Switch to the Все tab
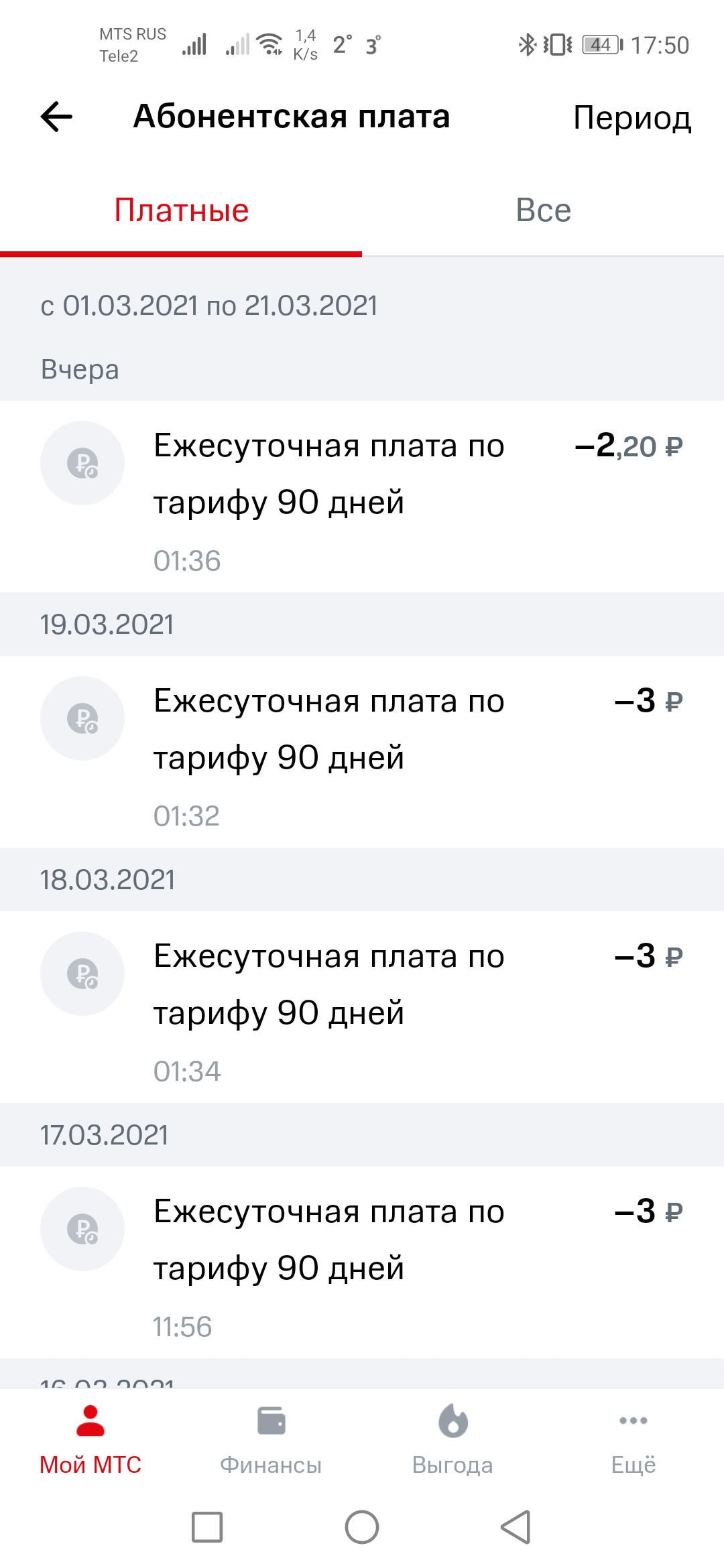The image size is (724, 1568). coord(543,210)
